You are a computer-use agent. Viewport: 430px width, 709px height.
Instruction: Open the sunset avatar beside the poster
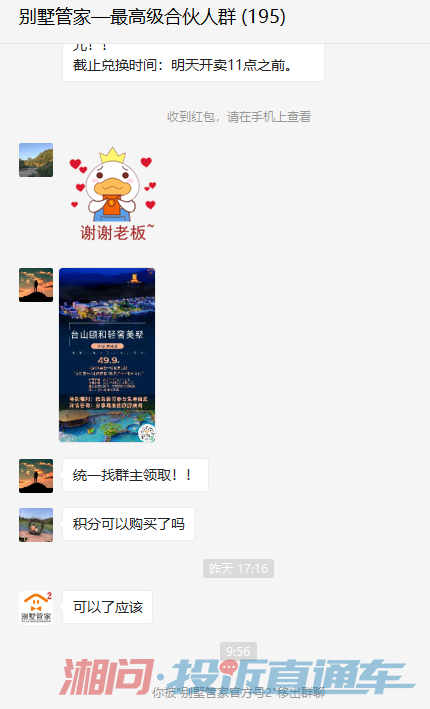pos(36,285)
